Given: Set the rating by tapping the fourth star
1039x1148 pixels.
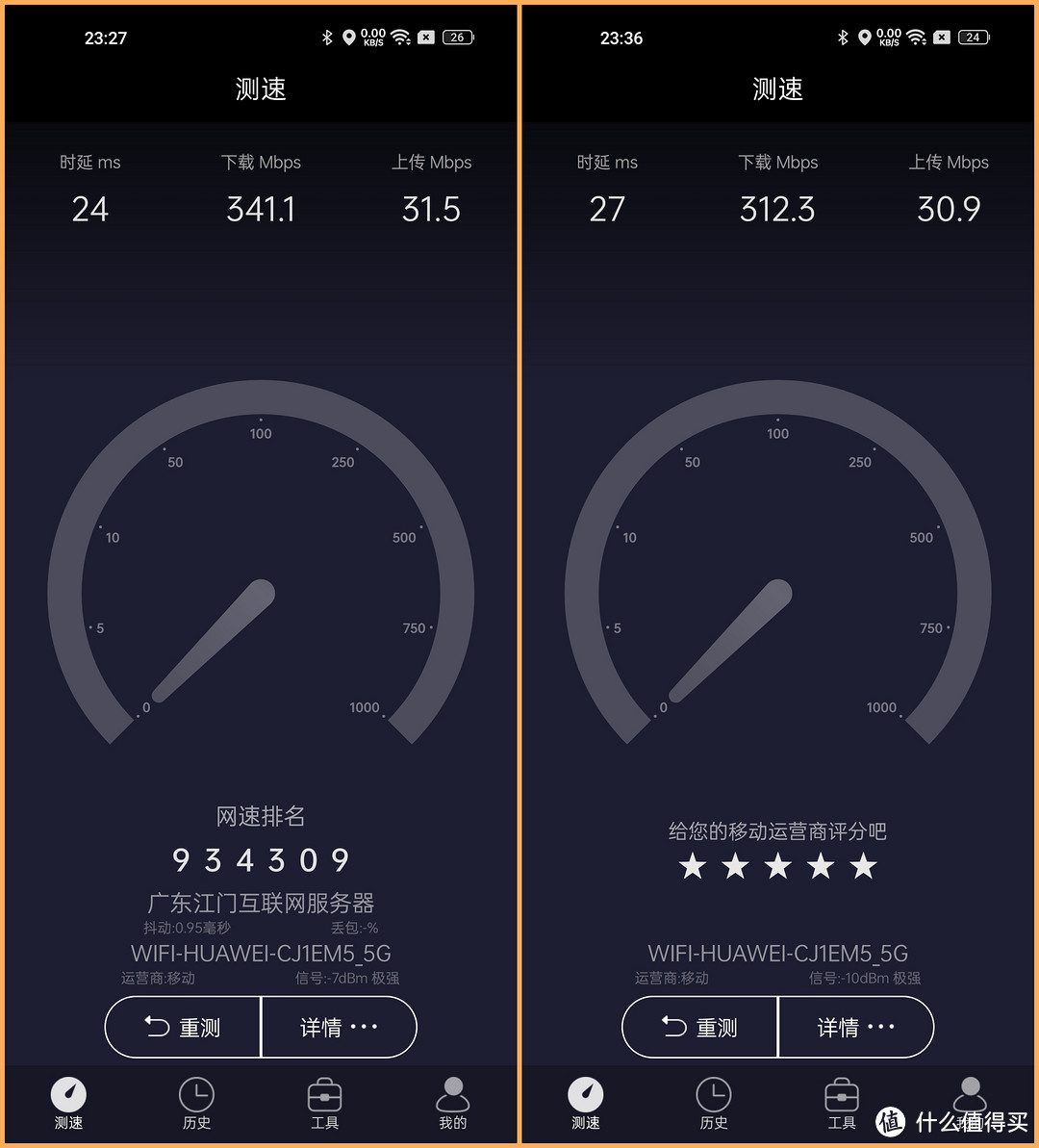Looking at the screenshot, I should [x=820, y=866].
